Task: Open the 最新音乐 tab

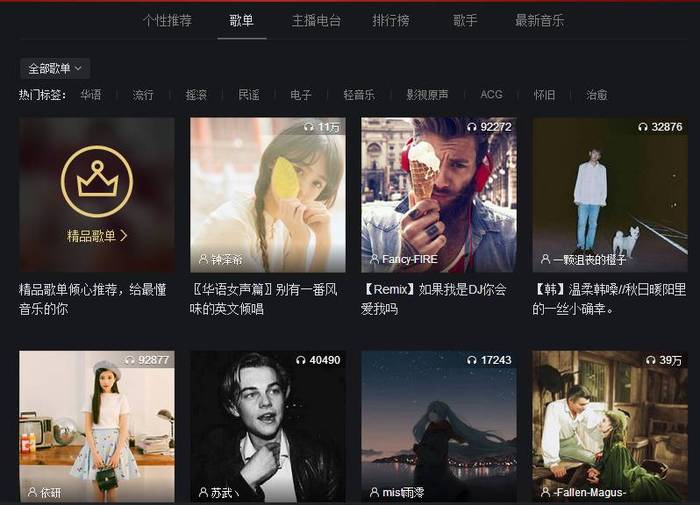Action: click(x=539, y=20)
